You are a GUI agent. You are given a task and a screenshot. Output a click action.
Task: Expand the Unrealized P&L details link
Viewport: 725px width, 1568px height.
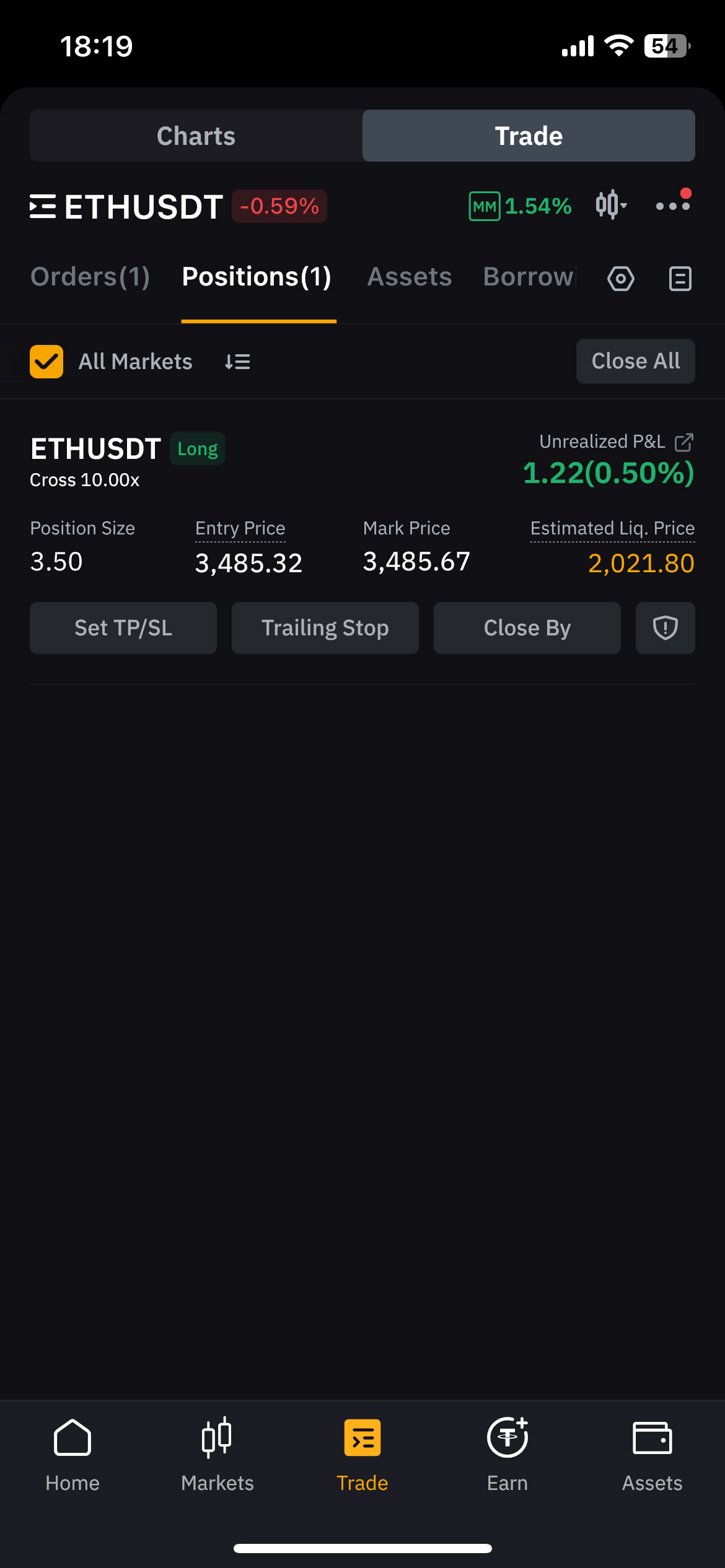tap(683, 442)
